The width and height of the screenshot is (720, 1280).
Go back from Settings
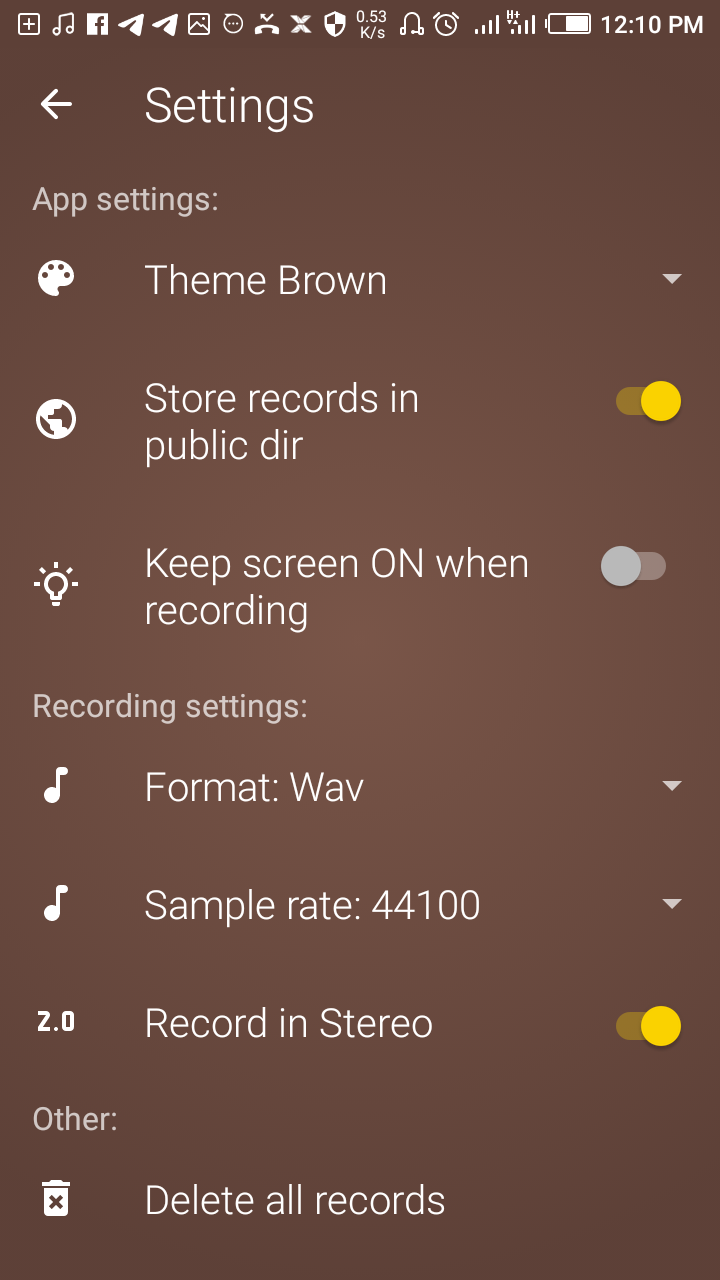tap(56, 105)
